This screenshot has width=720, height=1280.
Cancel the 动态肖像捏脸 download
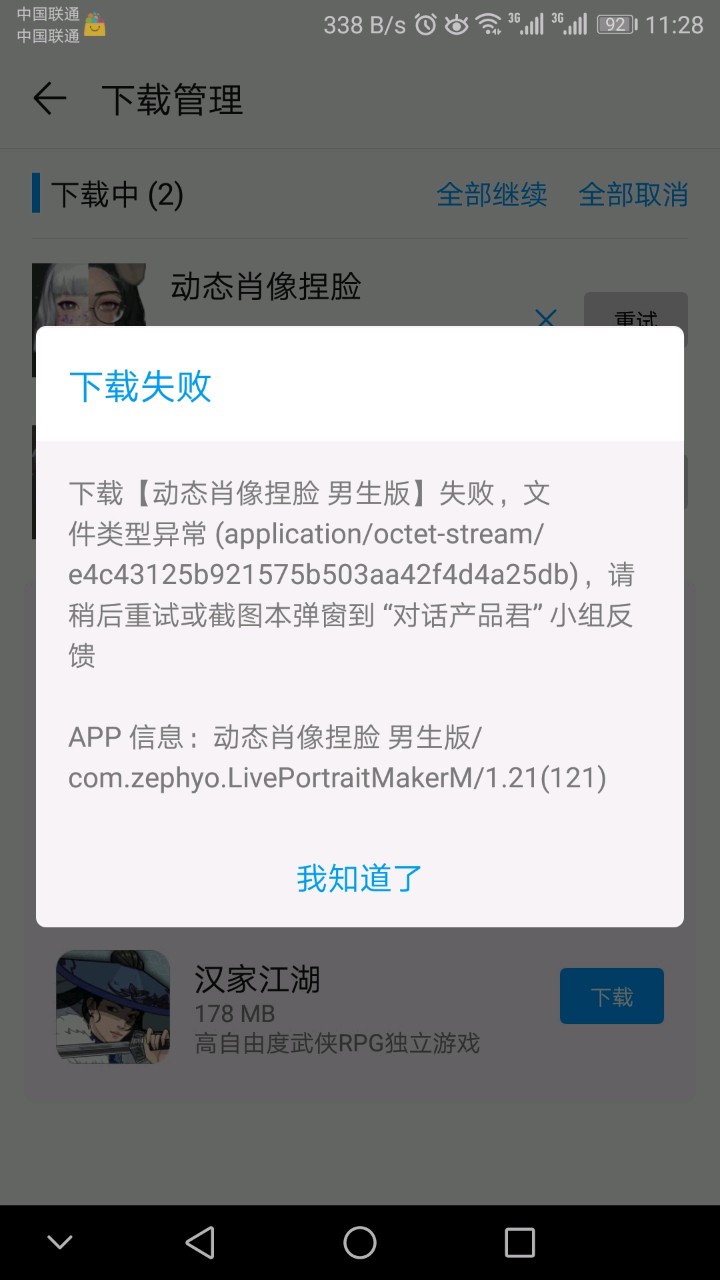546,318
